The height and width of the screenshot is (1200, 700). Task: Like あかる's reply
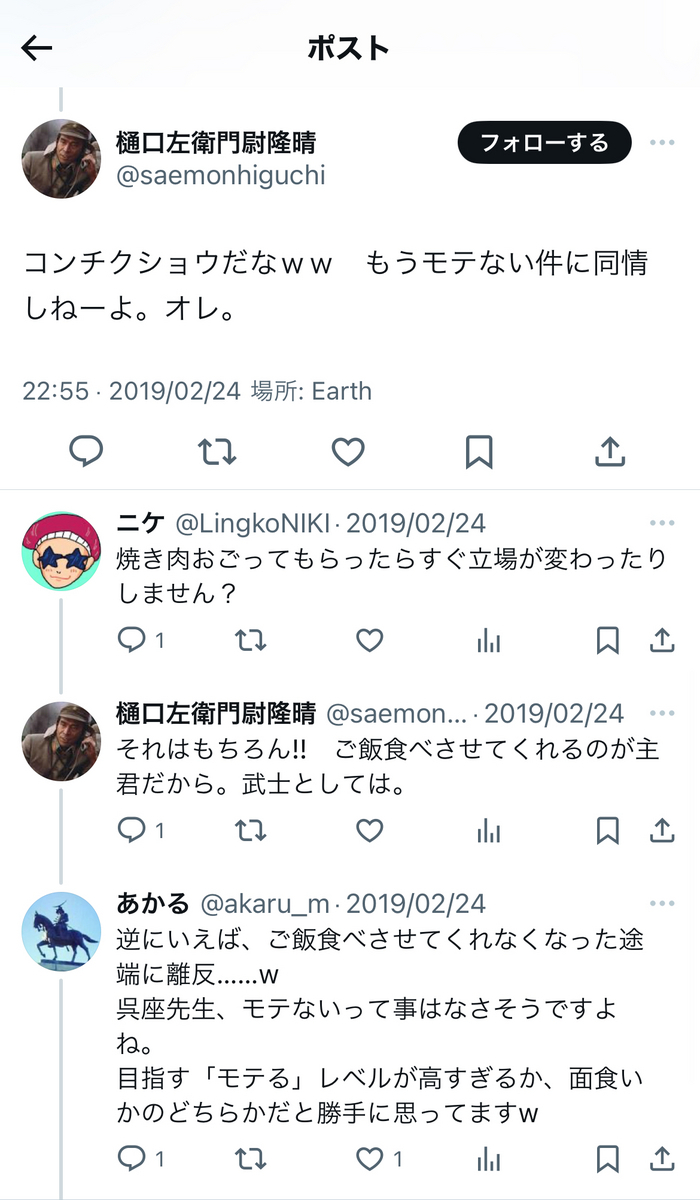[x=372, y=1159]
